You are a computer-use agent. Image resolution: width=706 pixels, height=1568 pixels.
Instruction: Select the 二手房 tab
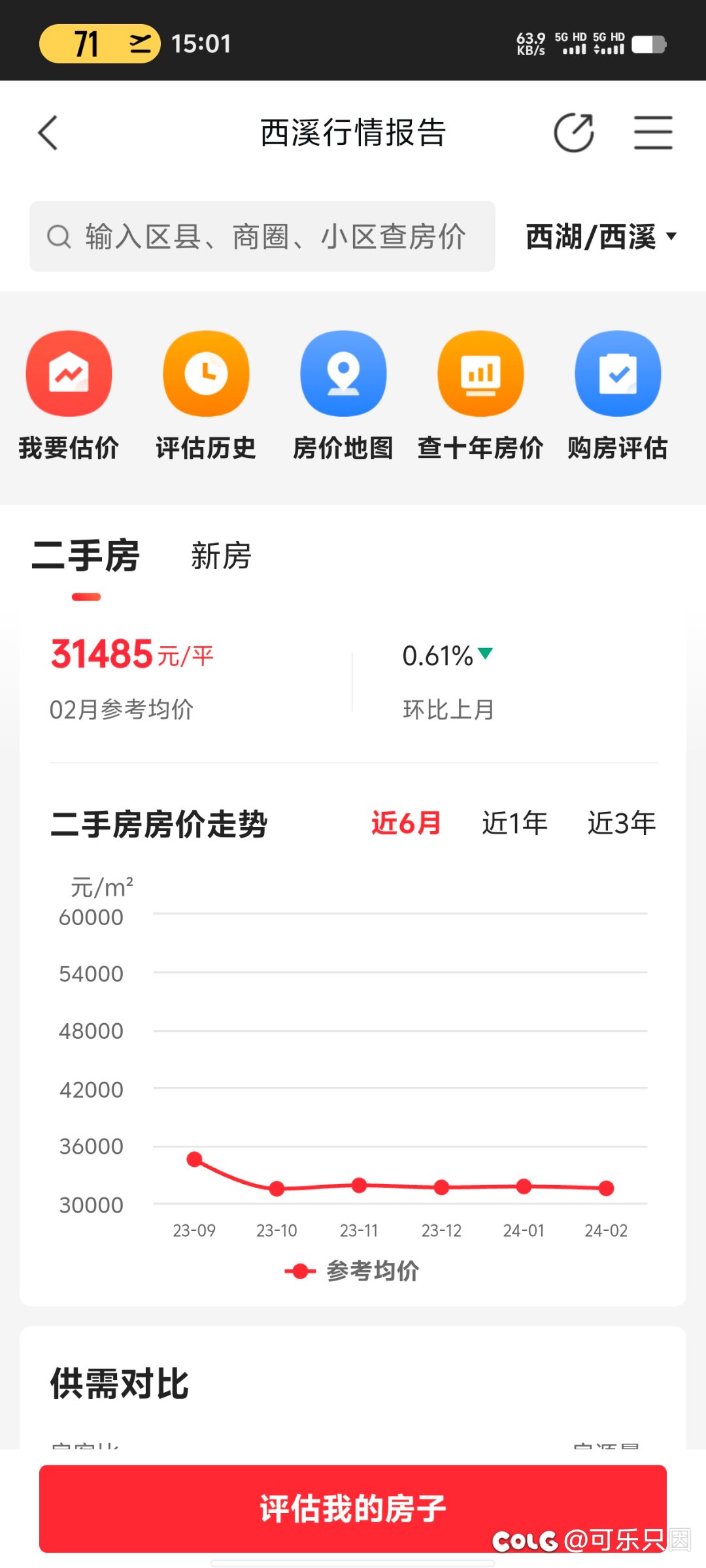pos(86,557)
